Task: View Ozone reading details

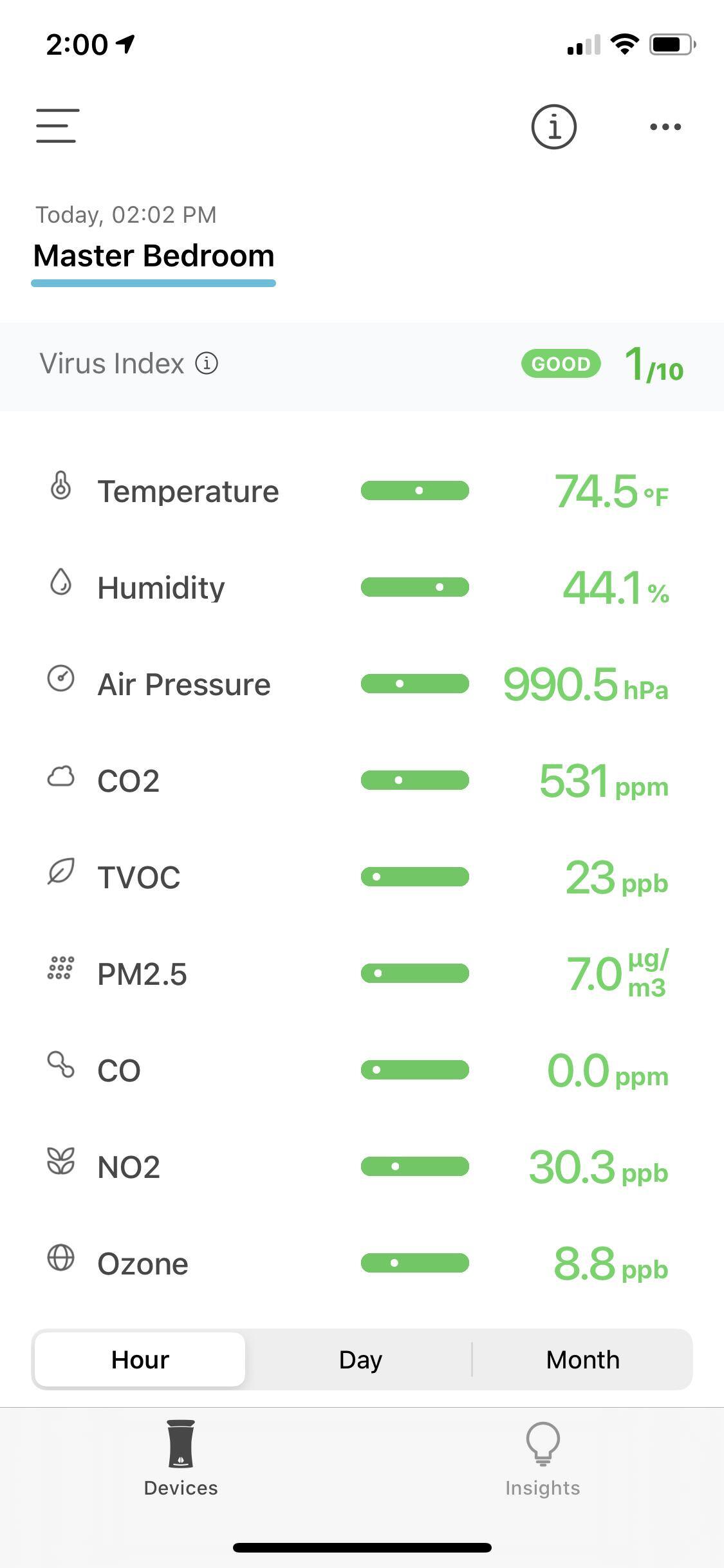Action: click(x=360, y=1264)
